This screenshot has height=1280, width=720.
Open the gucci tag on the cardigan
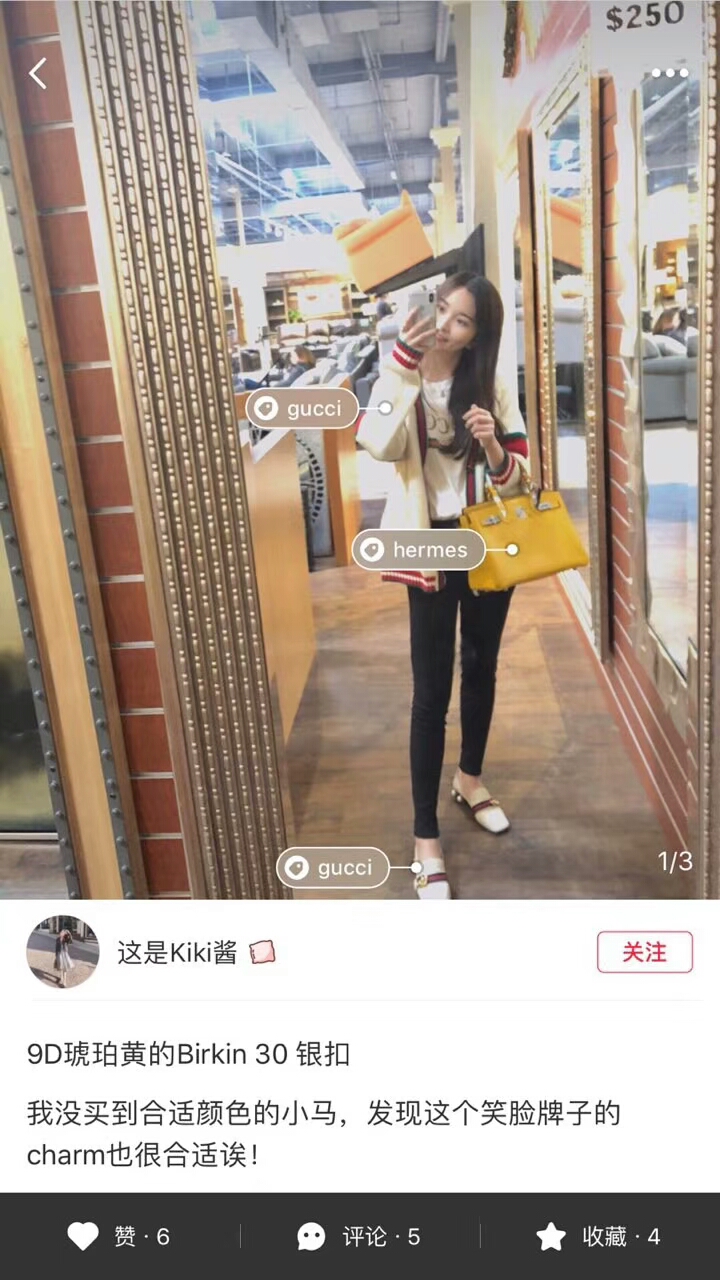(x=302, y=408)
